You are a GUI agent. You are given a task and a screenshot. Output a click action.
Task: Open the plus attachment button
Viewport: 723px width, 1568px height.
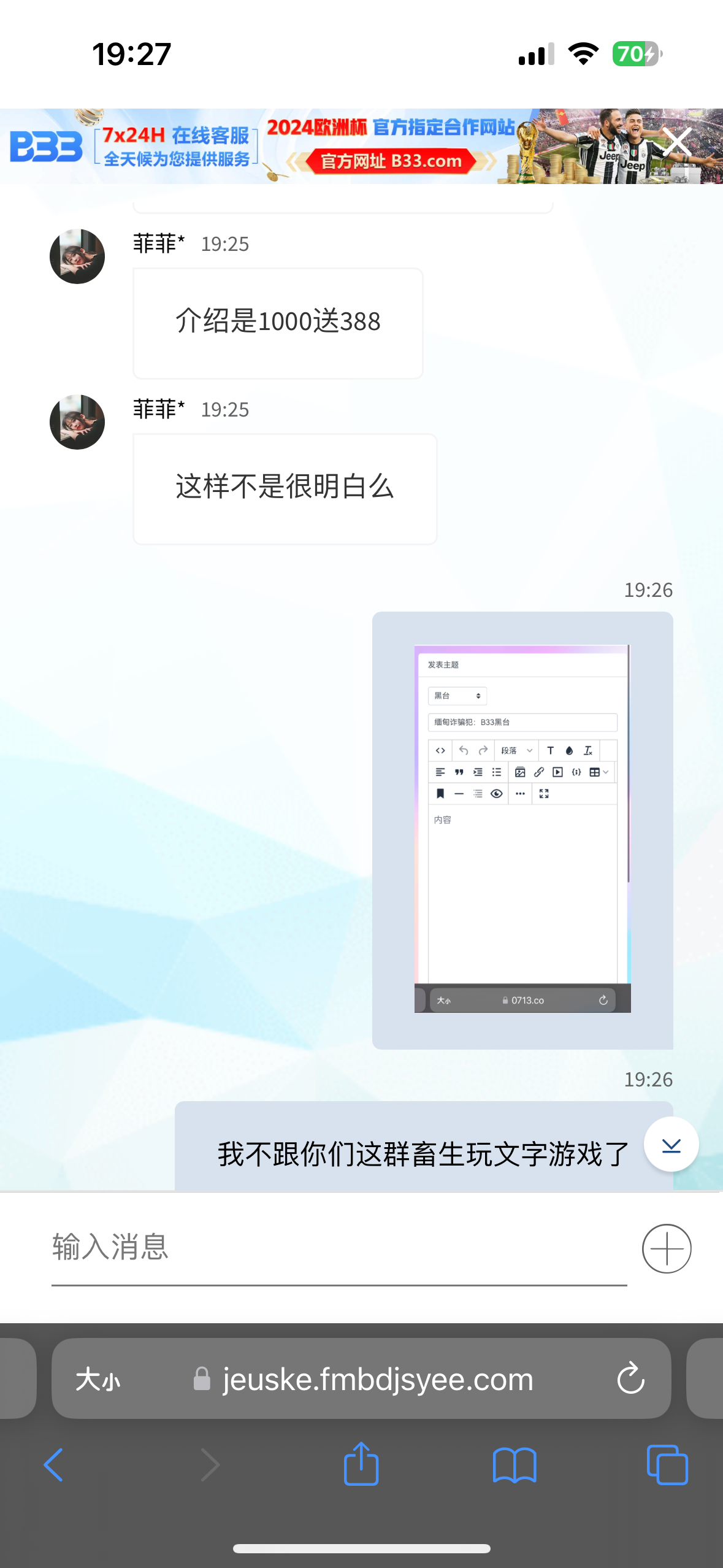(x=667, y=1248)
